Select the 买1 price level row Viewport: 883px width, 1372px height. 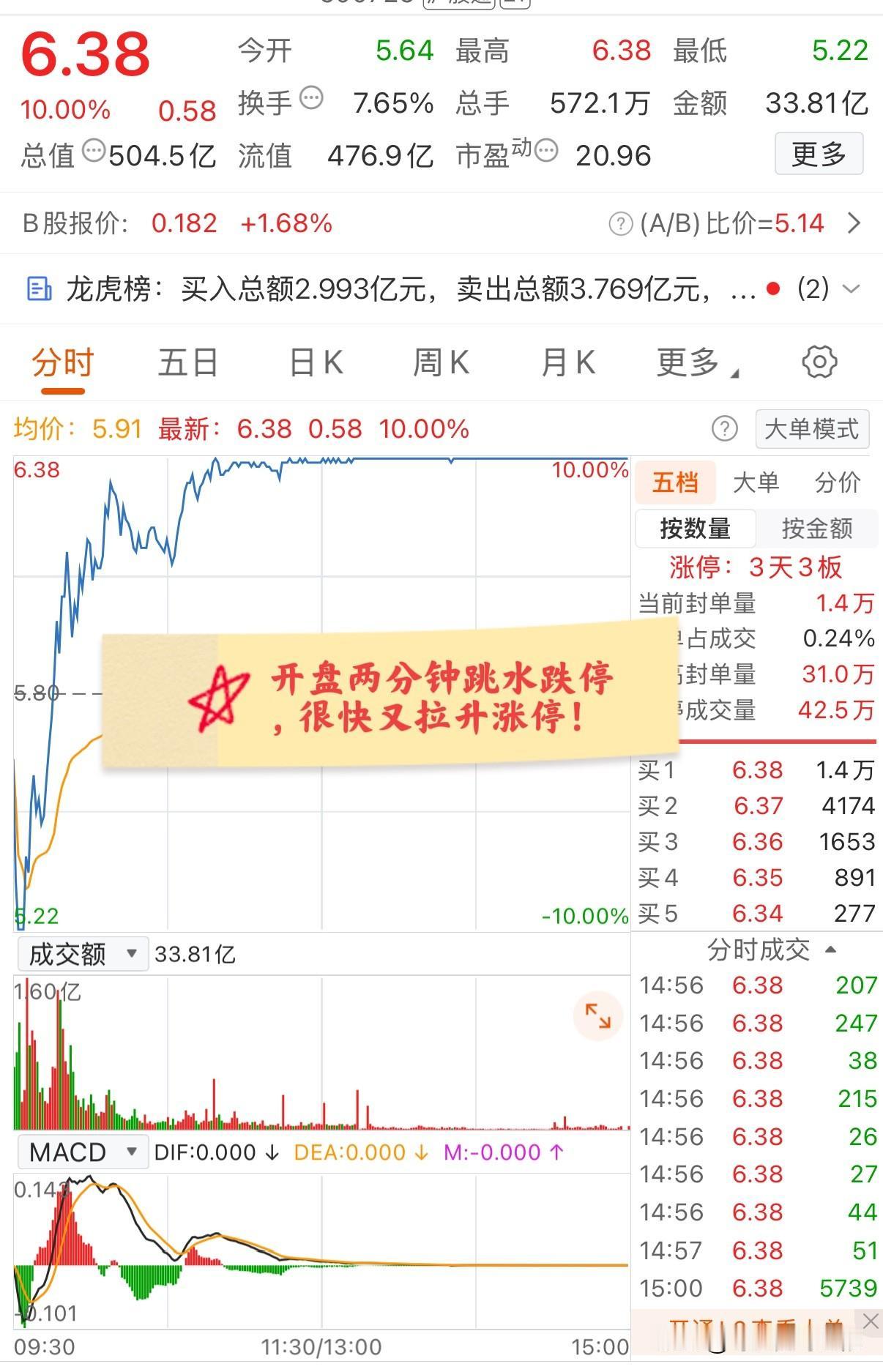pyautogui.click(x=754, y=769)
